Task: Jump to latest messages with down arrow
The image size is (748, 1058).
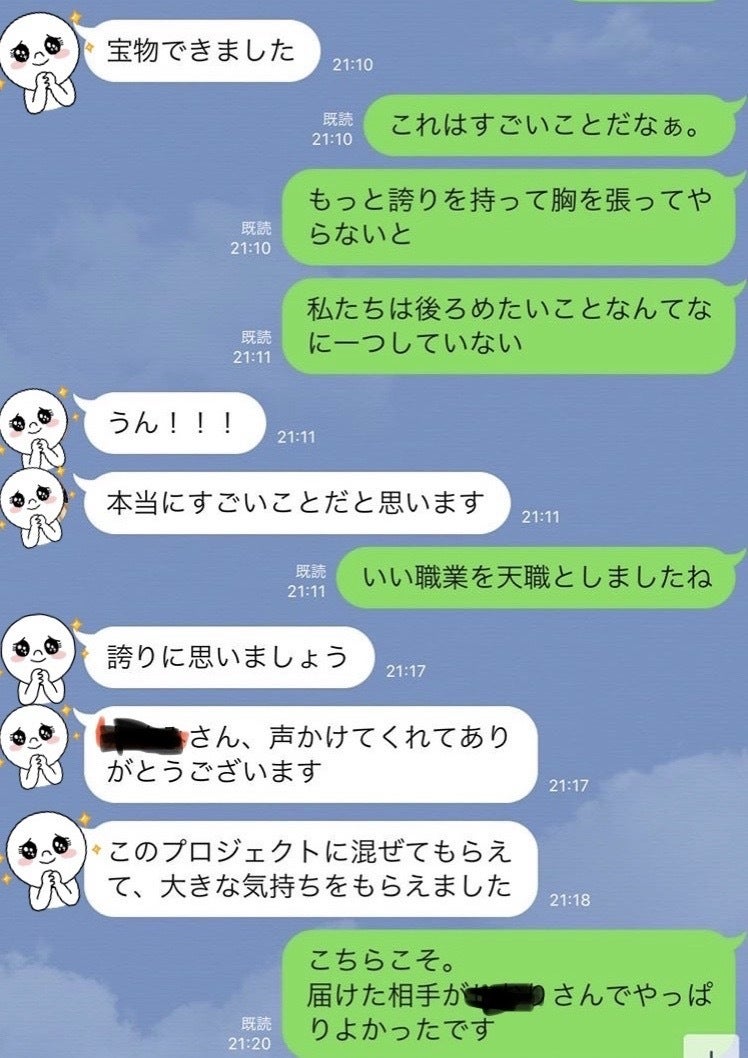Action: point(712,1043)
